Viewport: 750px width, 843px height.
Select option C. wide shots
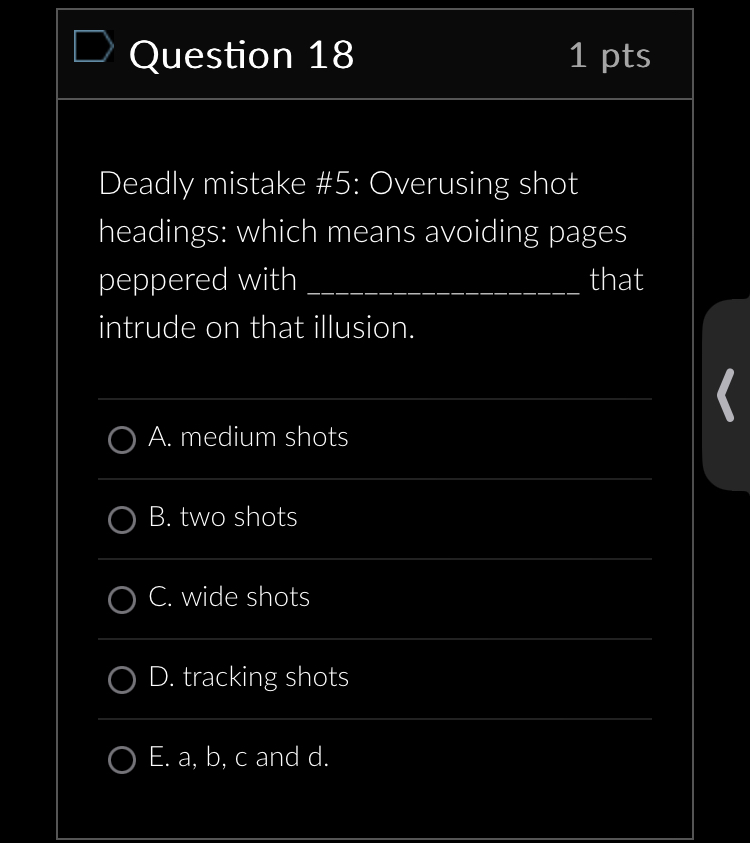pyautogui.click(x=121, y=599)
